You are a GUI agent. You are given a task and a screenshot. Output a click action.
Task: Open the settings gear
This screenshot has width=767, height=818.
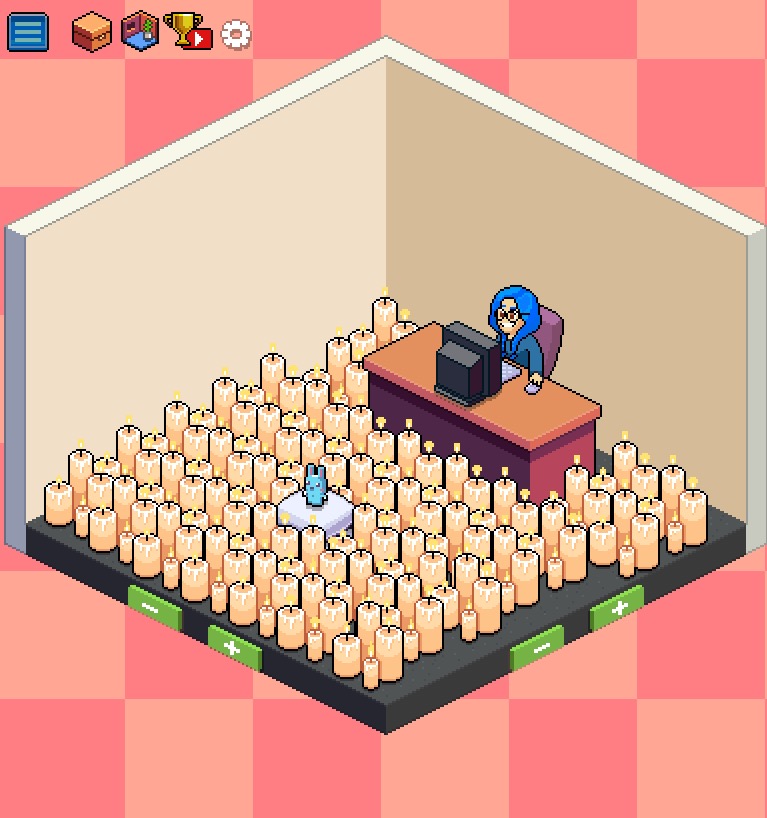(x=236, y=35)
